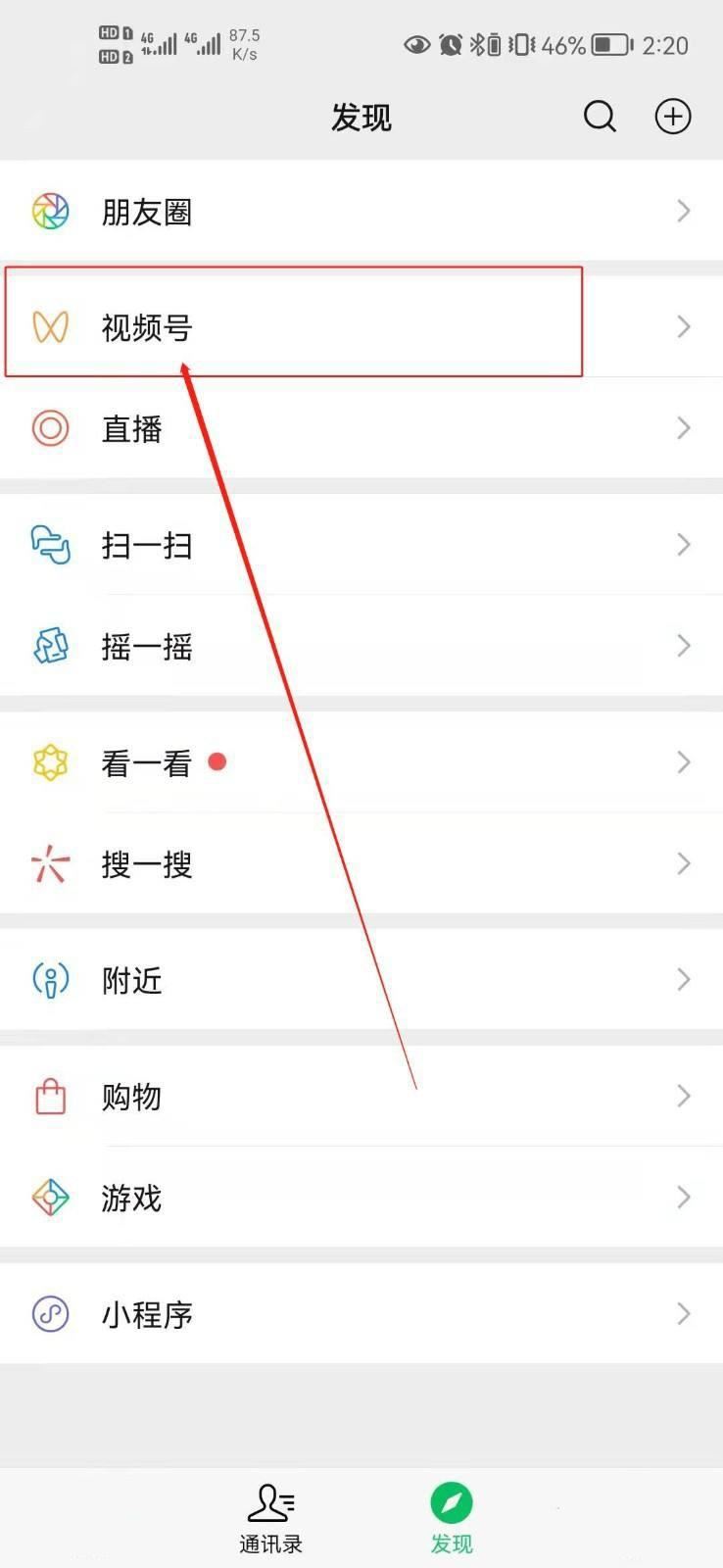The image size is (723, 1568).
Task: Click the plus icon in top bar
Action: click(x=673, y=117)
